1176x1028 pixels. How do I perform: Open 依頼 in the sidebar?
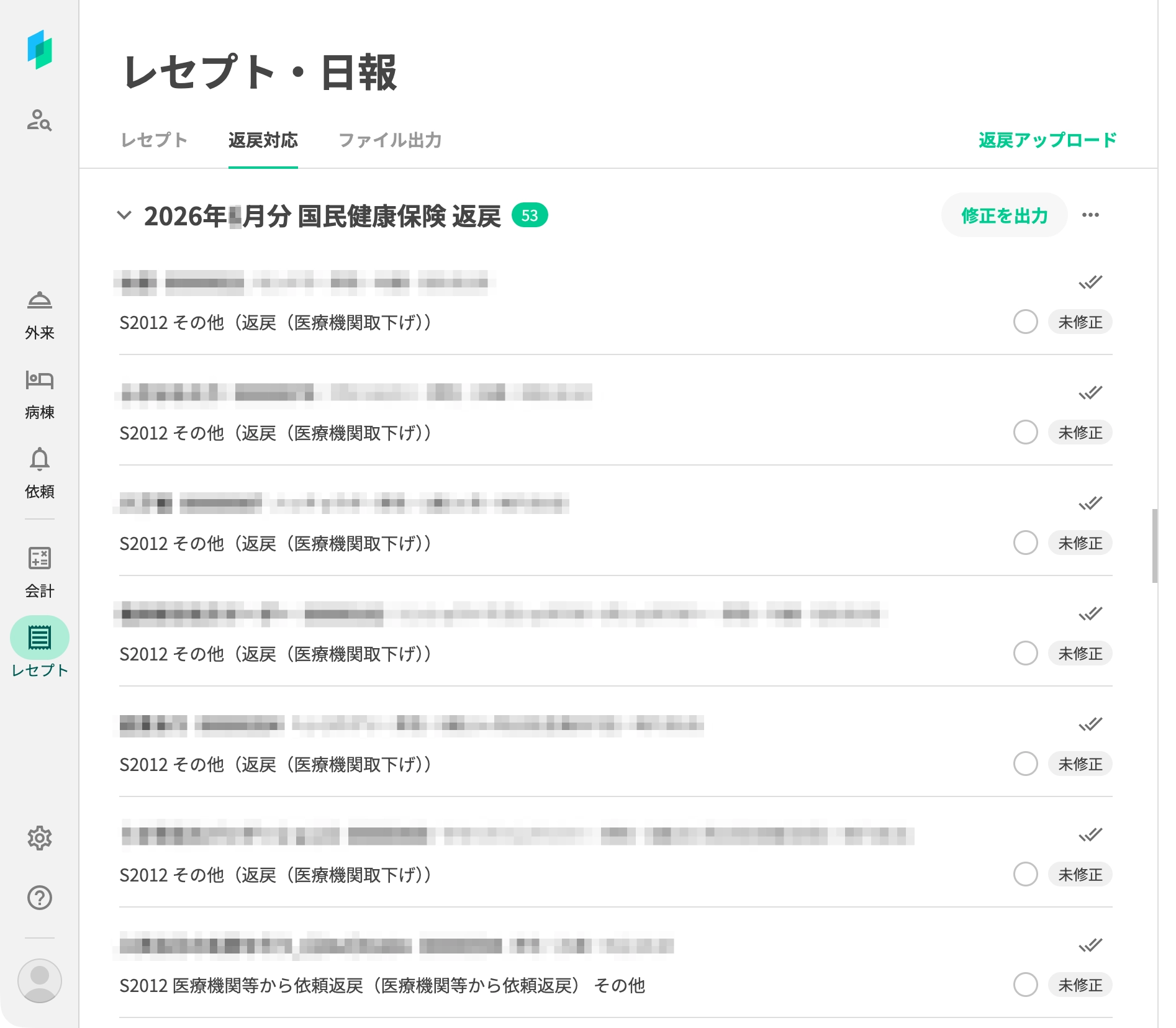(x=40, y=474)
